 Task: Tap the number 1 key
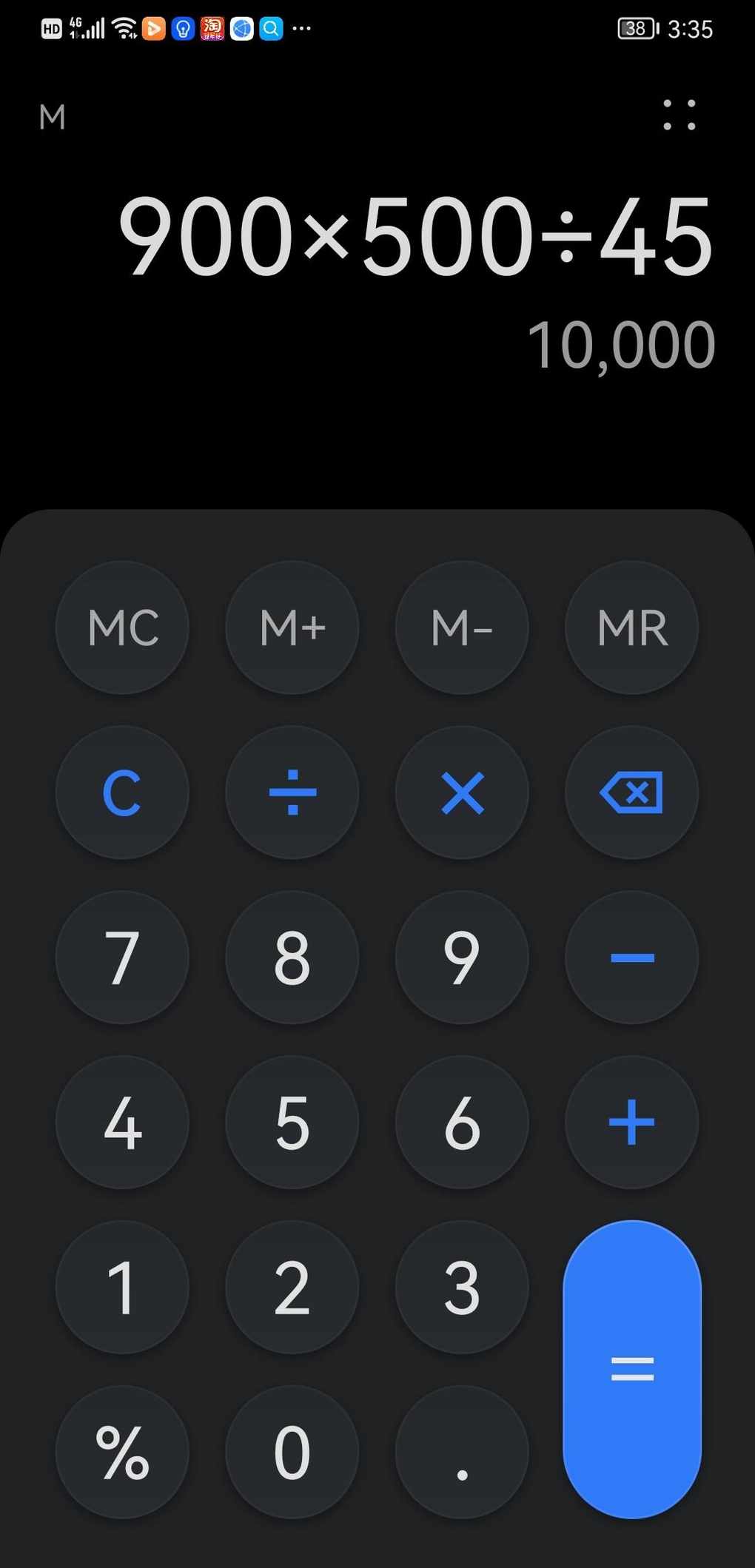click(x=122, y=1288)
